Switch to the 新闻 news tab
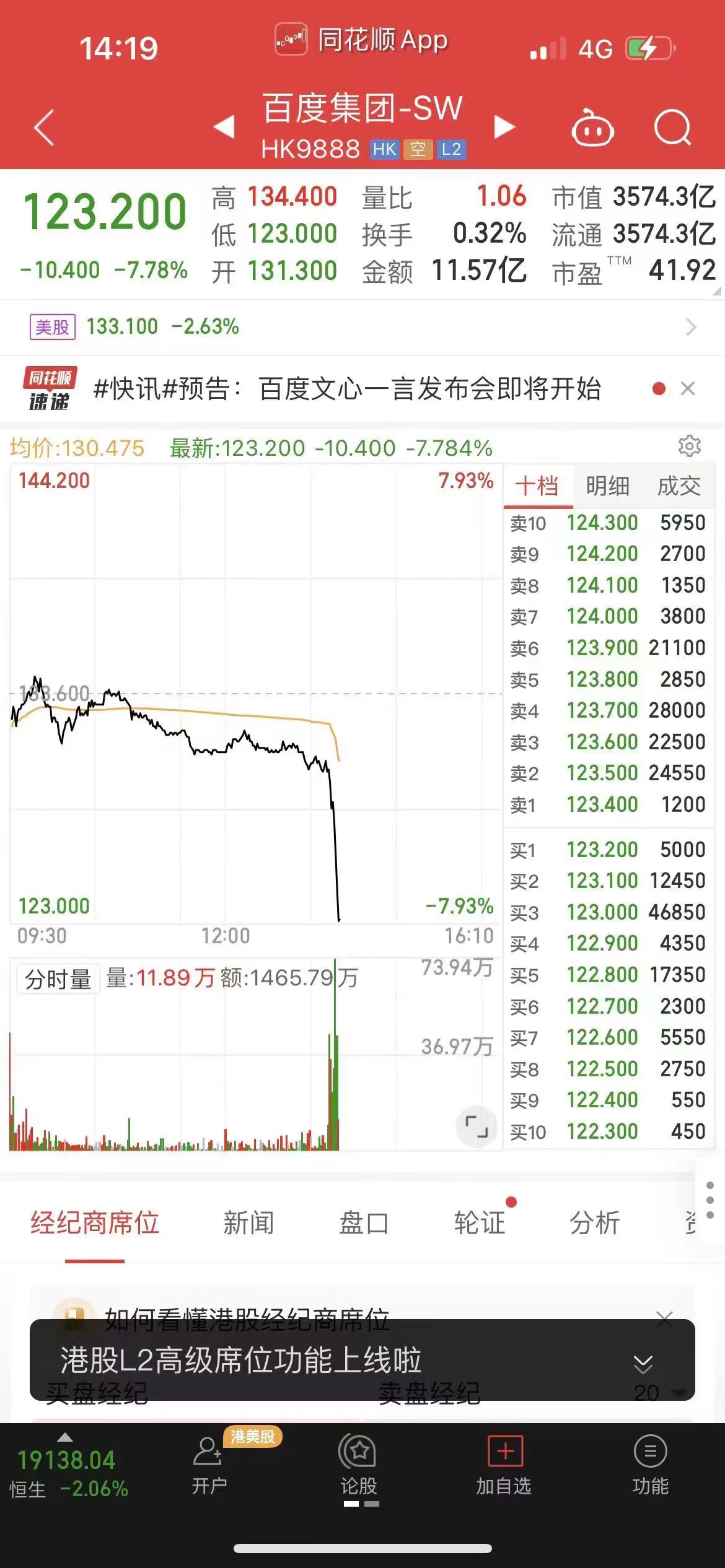The width and height of the screenshot is (725, 1568). pos(249,1222)
